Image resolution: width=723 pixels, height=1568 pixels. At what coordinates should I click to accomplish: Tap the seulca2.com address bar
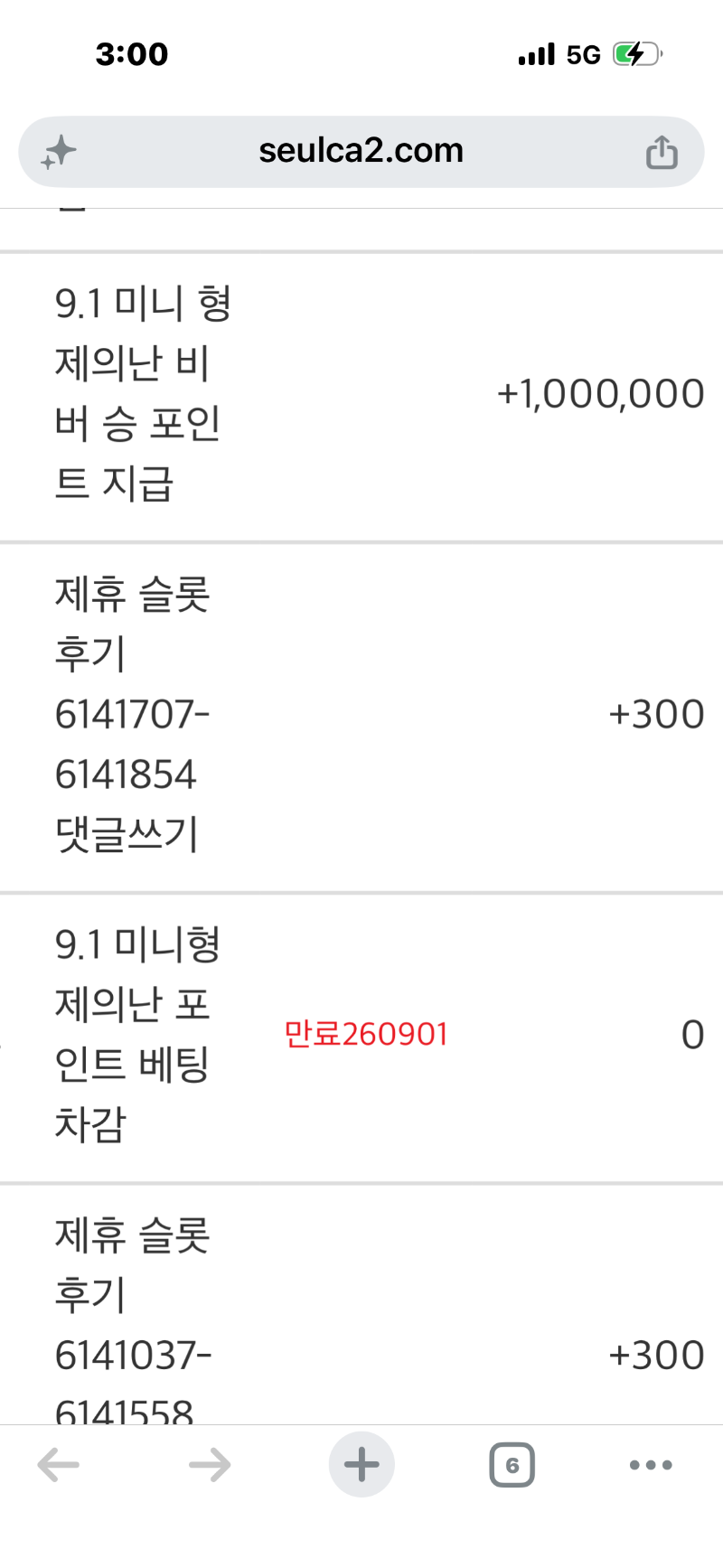coord(361,151)
